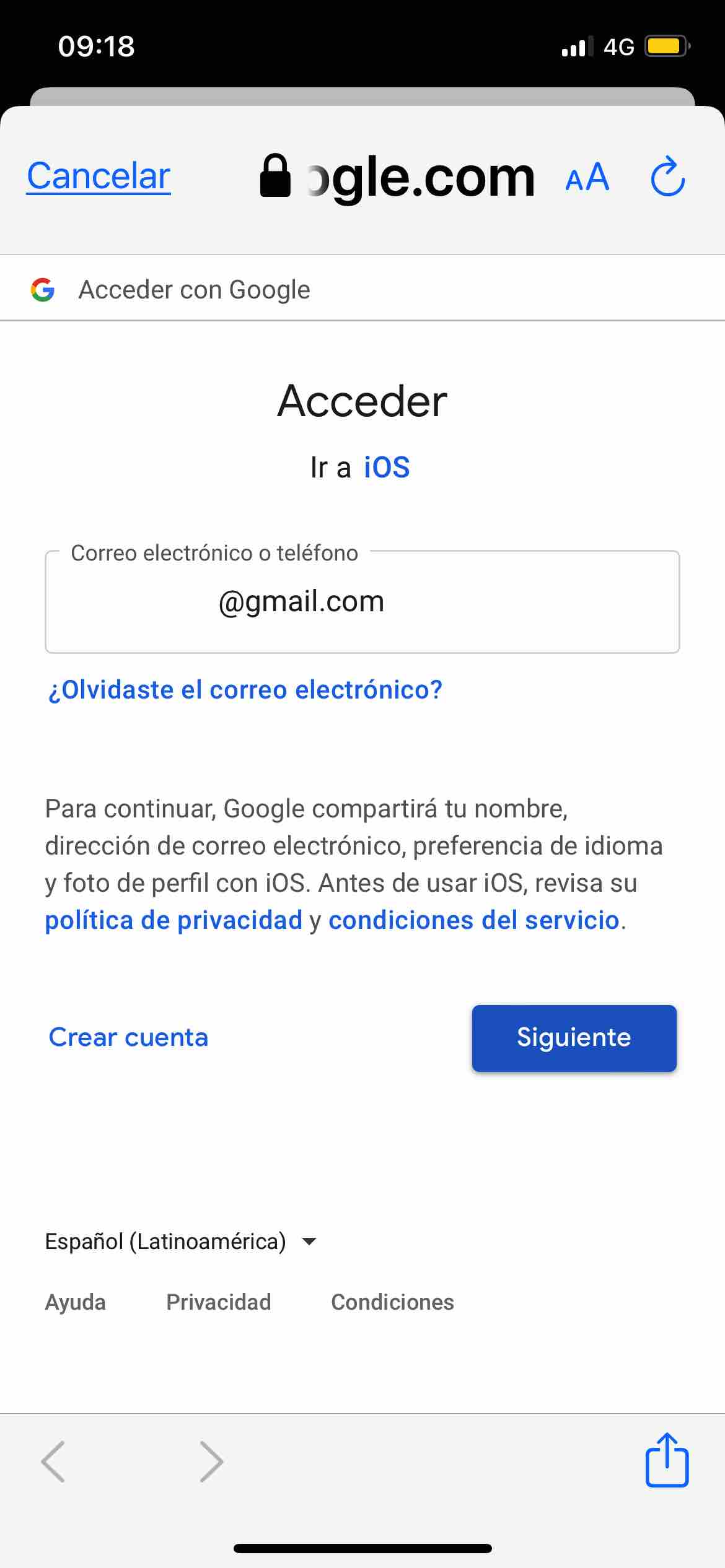Open the AA reader text options

tap(587, 178)
